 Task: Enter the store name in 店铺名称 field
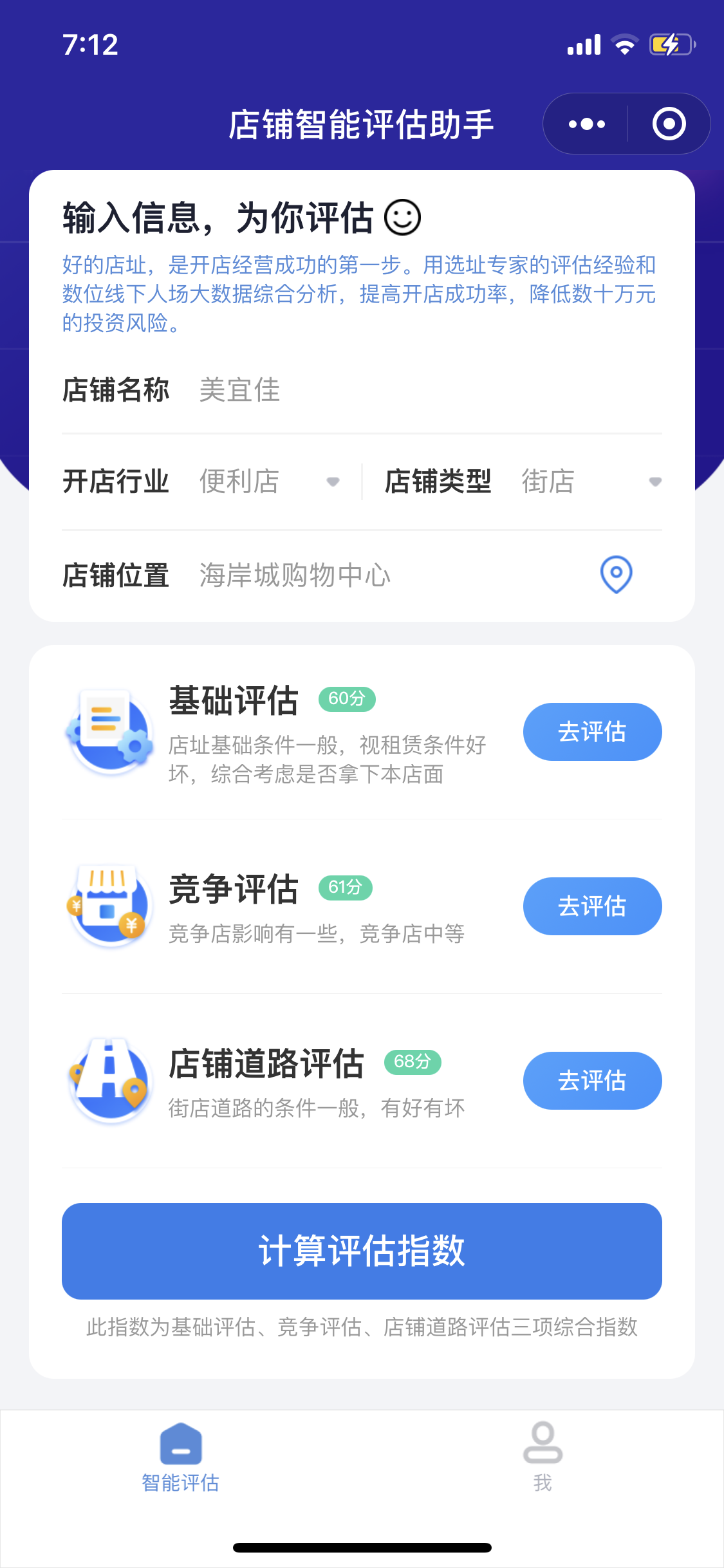click(x=425, y=390)
